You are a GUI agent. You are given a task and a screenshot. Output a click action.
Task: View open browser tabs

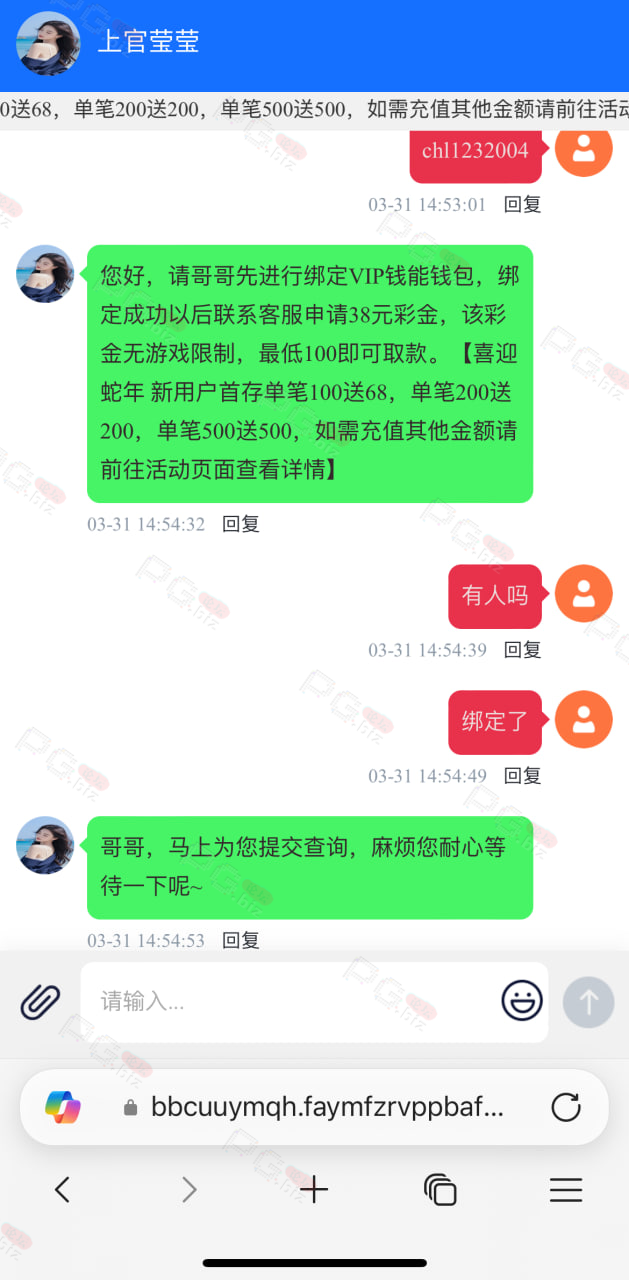point(440,1189)
